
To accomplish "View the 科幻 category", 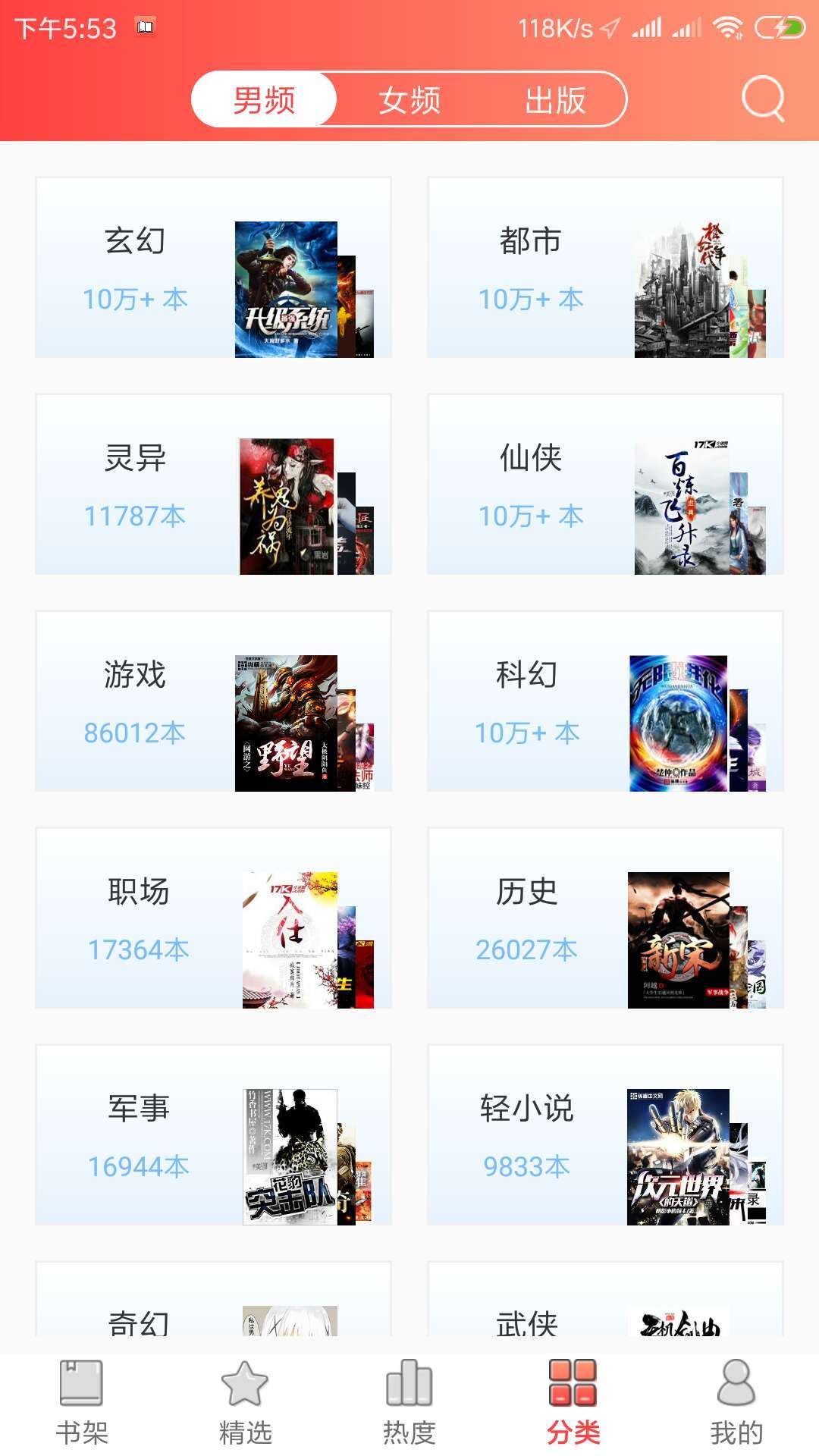I will (605, 701).
